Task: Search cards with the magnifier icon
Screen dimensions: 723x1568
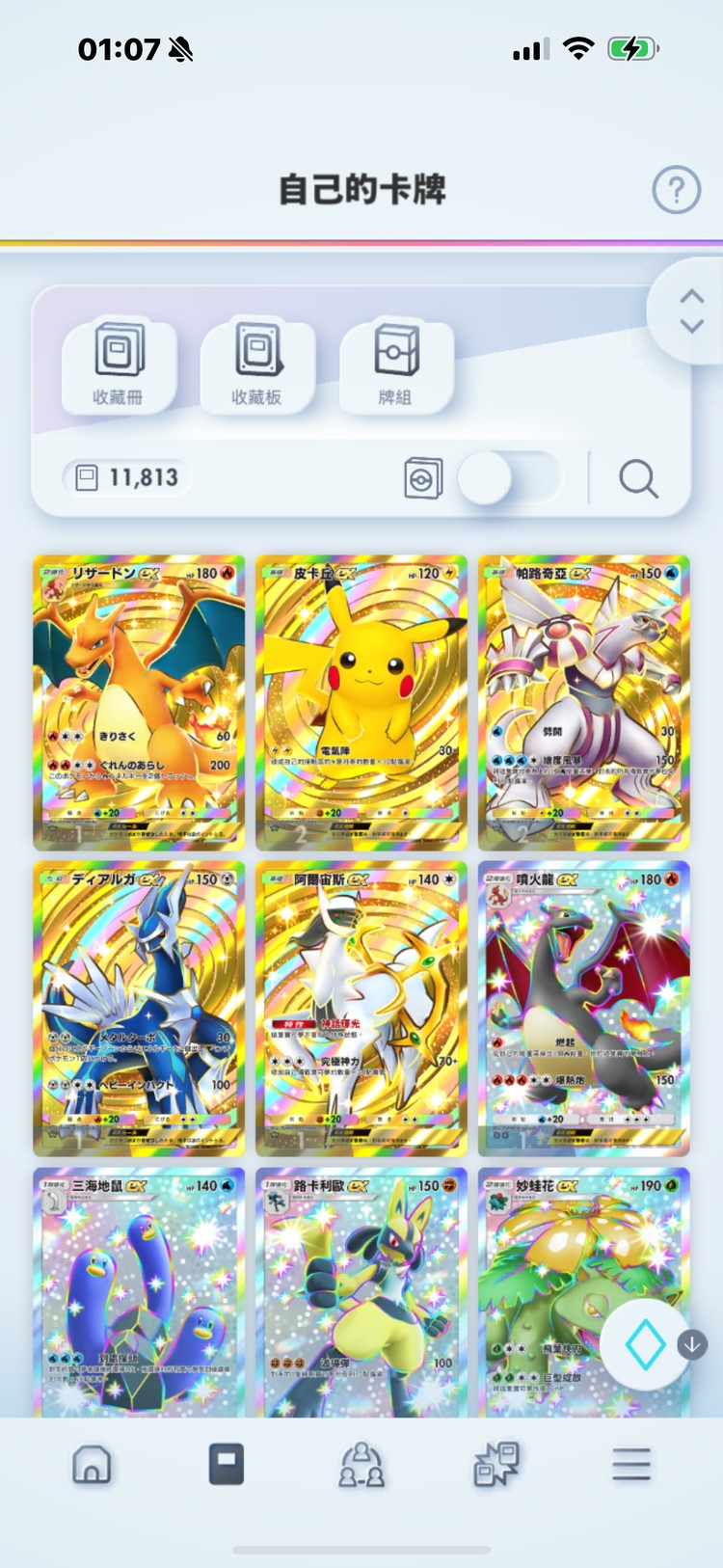Action: point(638,478)
